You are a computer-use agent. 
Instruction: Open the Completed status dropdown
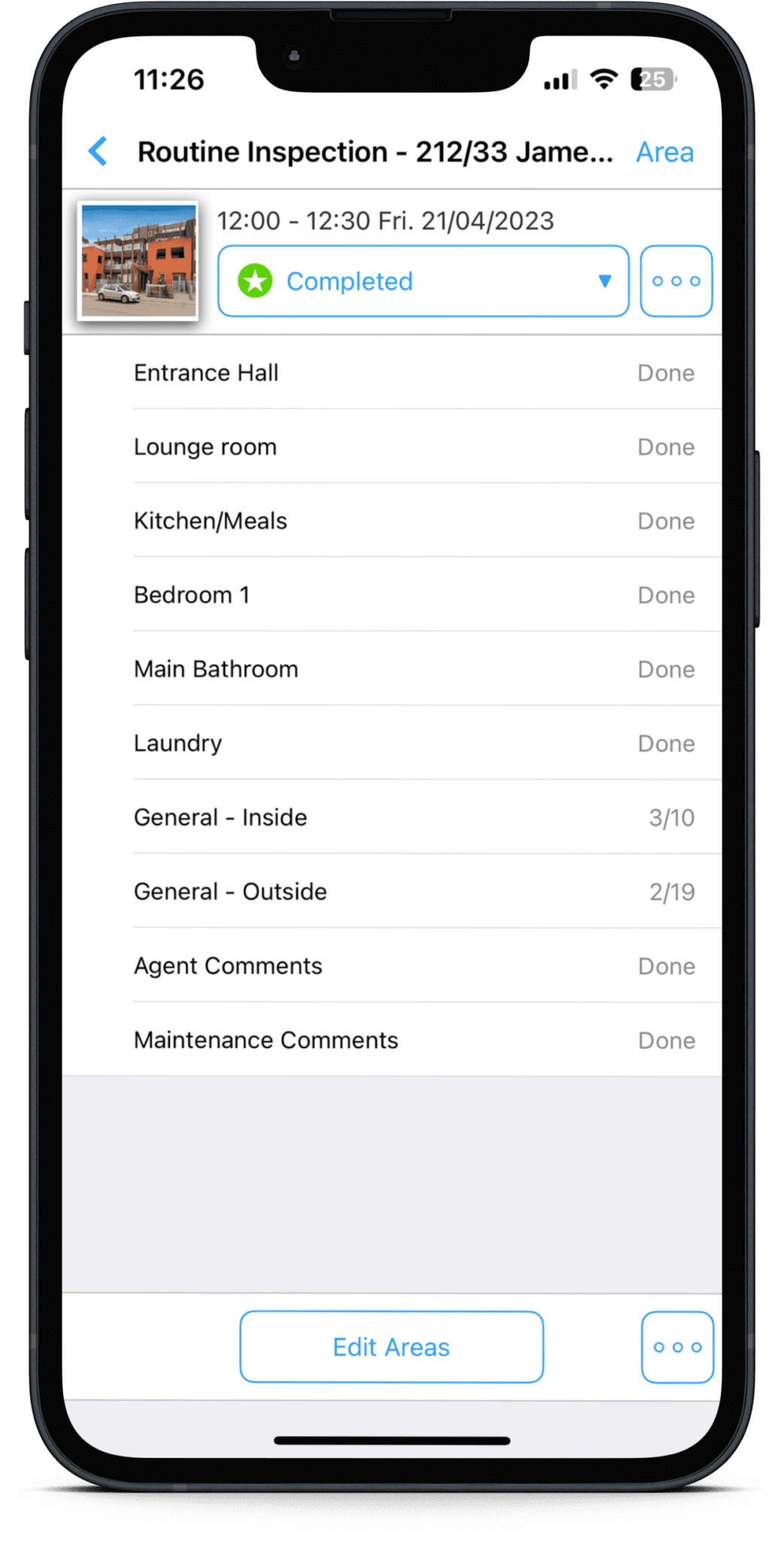[x=423, y=281]
